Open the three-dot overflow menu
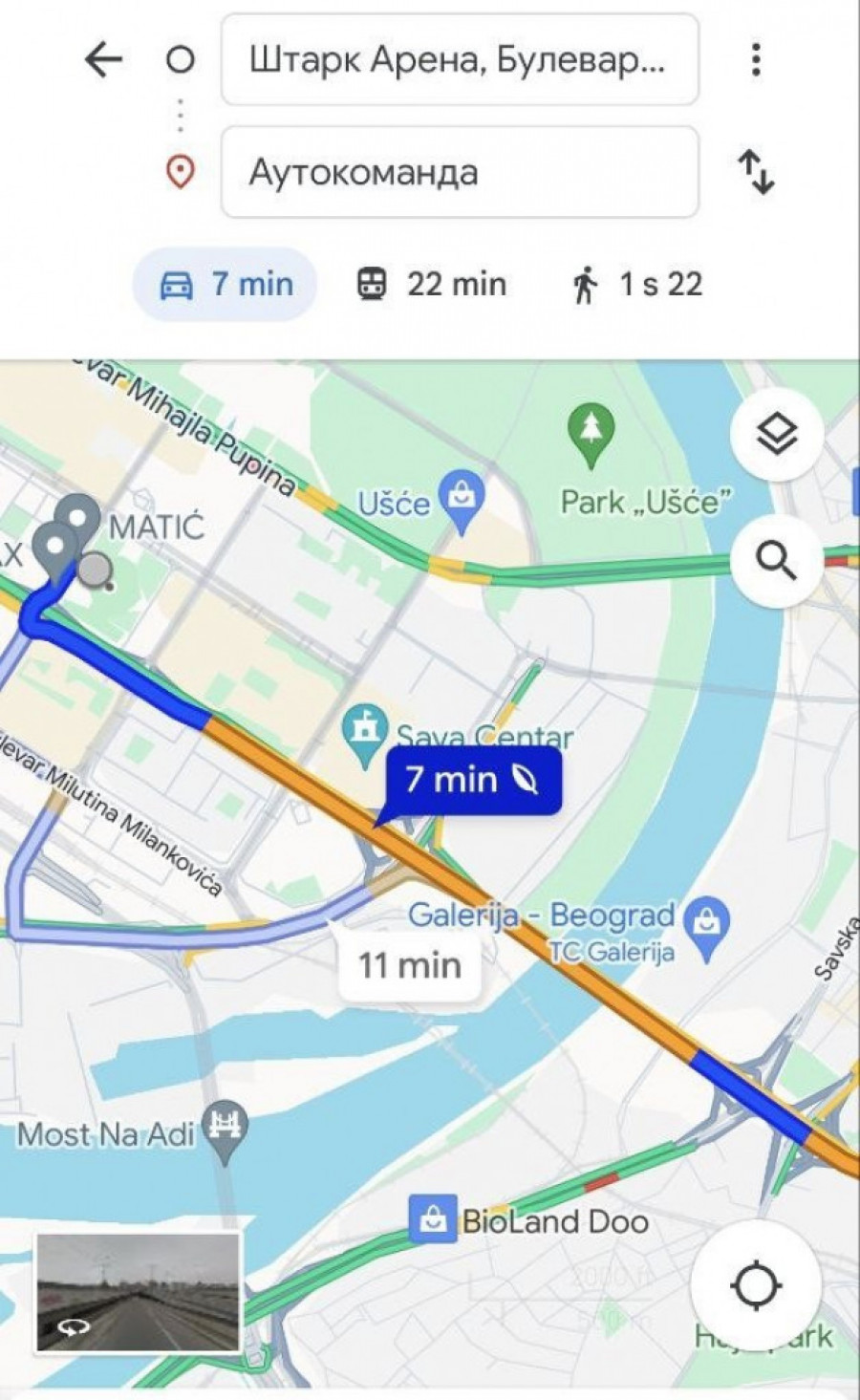860x1400 pixels. click(x=756, y=60)
